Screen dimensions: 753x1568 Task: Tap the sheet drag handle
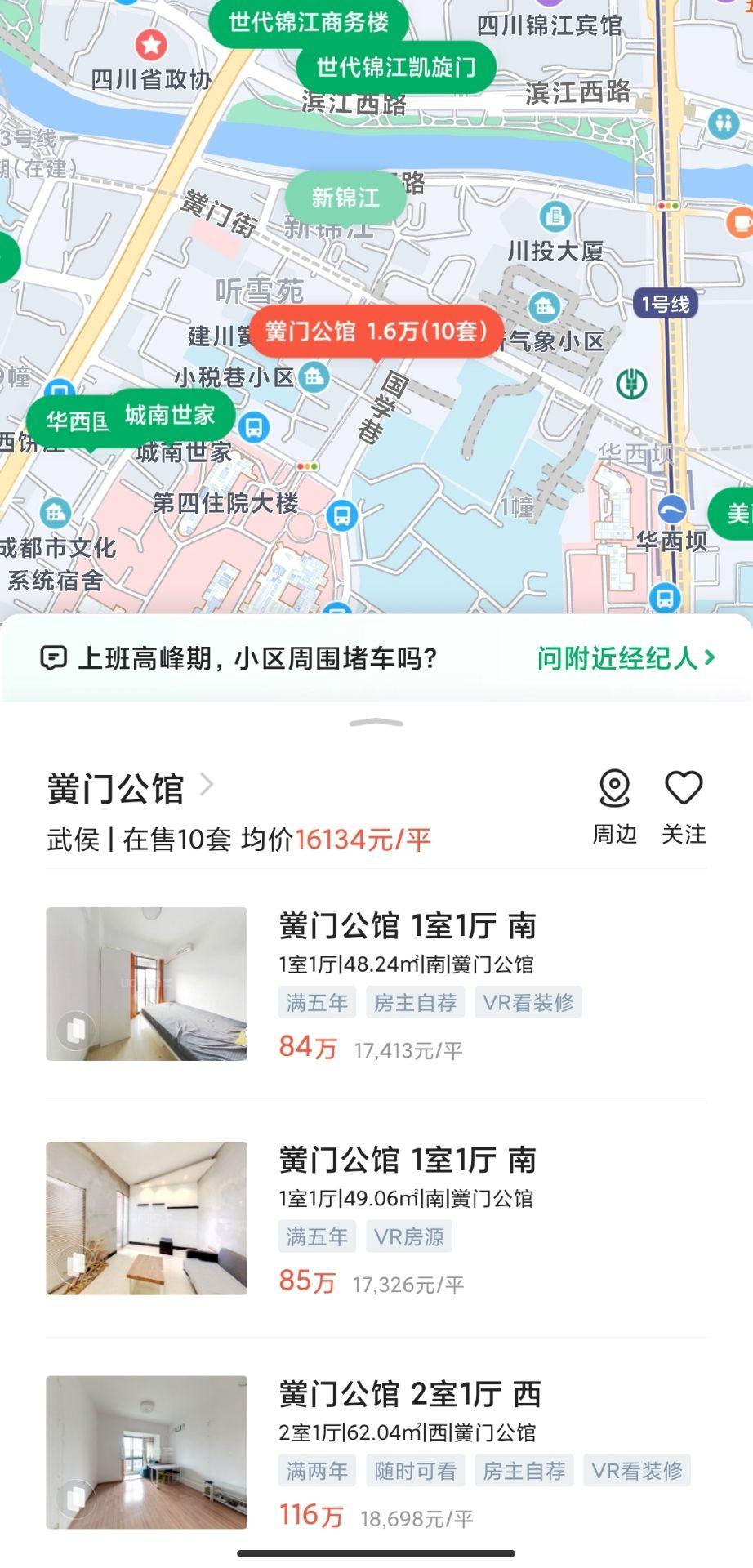376,723
